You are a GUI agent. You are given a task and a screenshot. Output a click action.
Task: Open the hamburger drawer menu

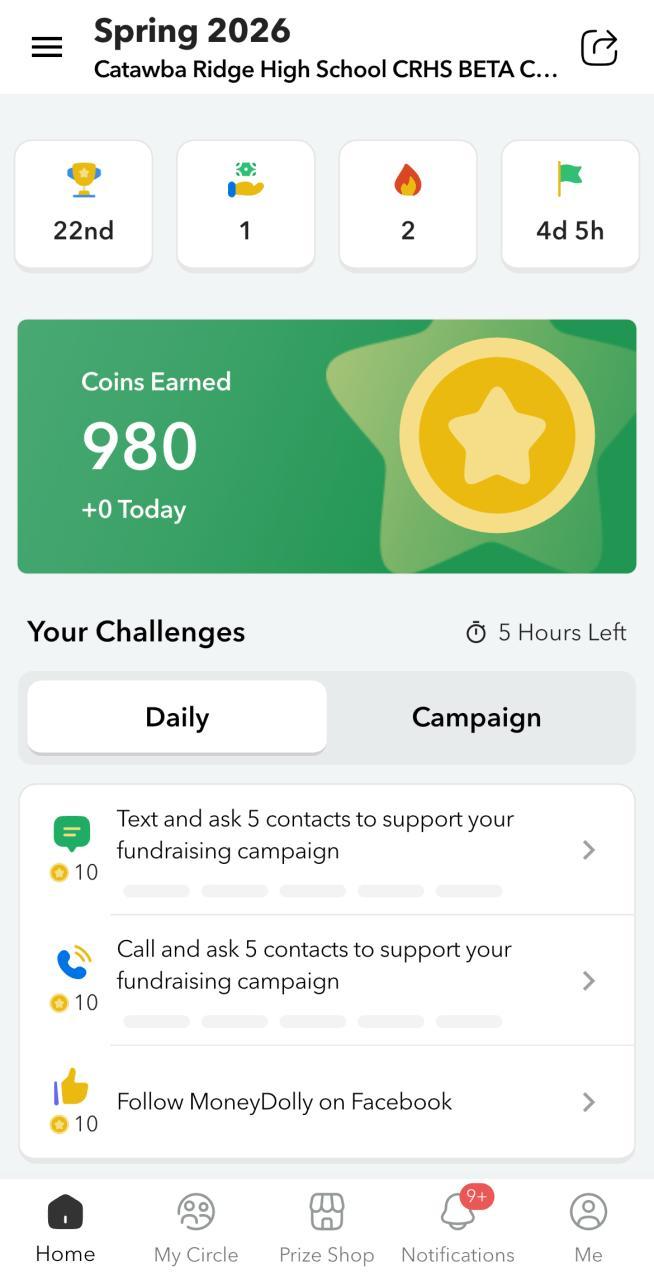pyautogui.click(x=47, y=47)
